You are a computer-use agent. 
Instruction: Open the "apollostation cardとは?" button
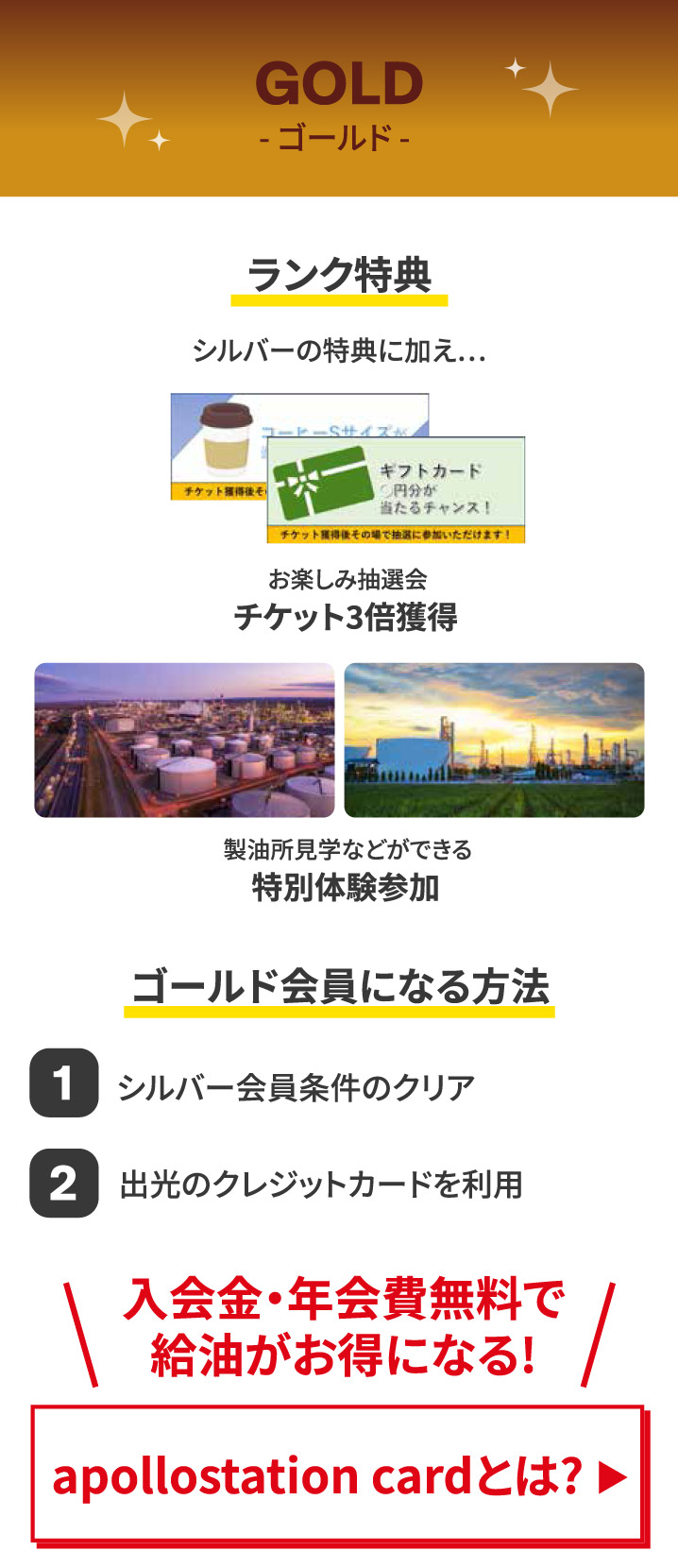pos(338,1474)
